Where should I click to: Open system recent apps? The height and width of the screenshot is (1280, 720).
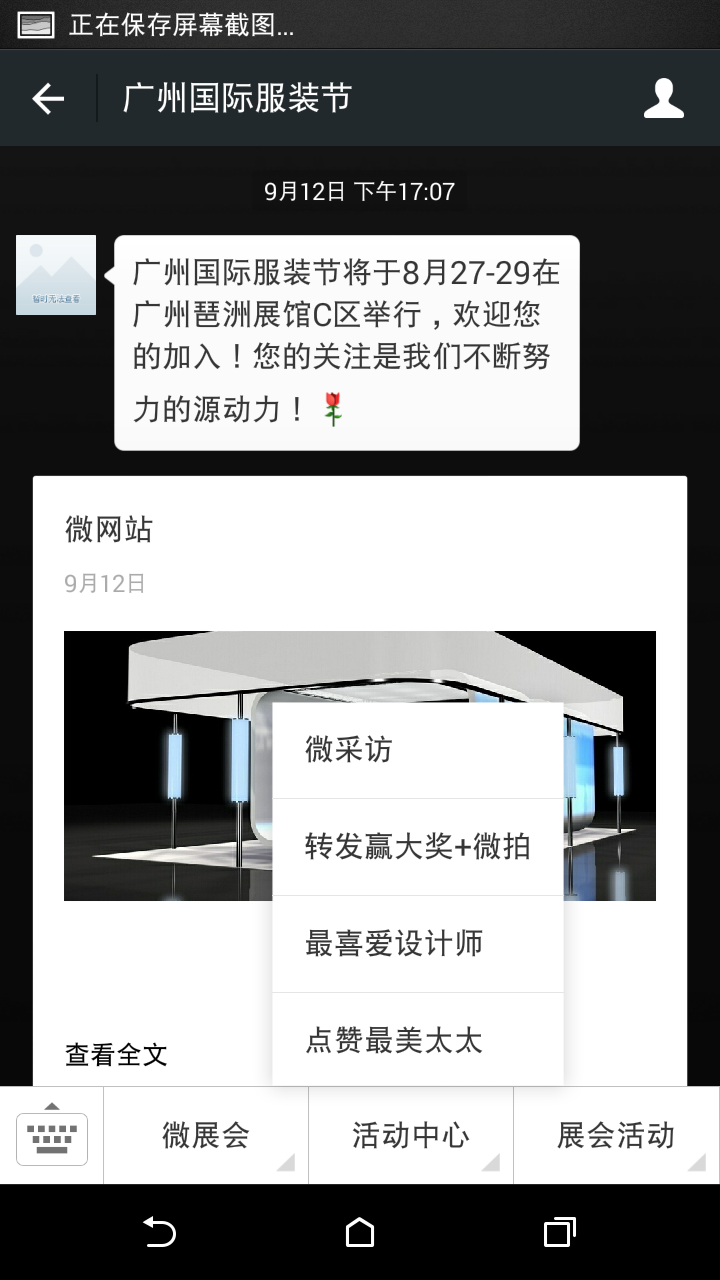[x=560, y=1232]
